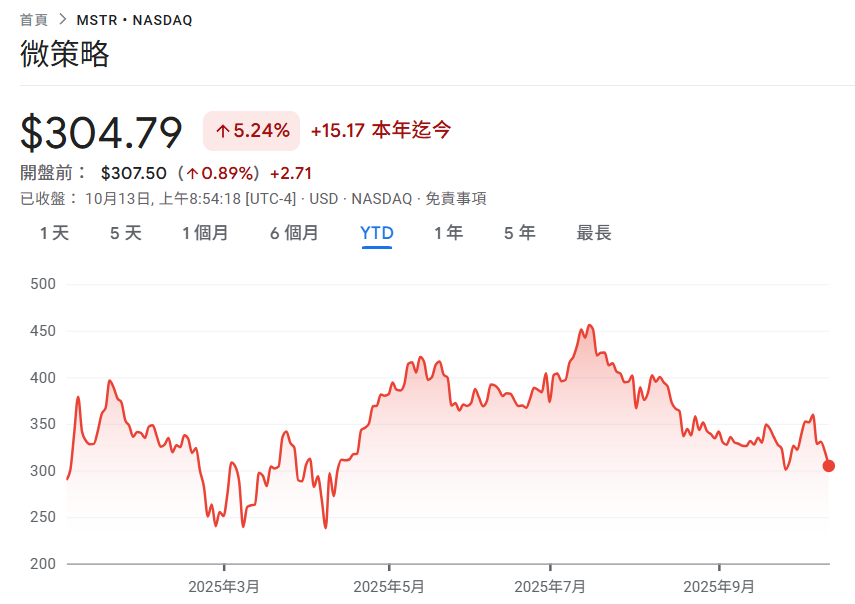Display the 最長 time range
855x604 pixels.
[594, 233]
